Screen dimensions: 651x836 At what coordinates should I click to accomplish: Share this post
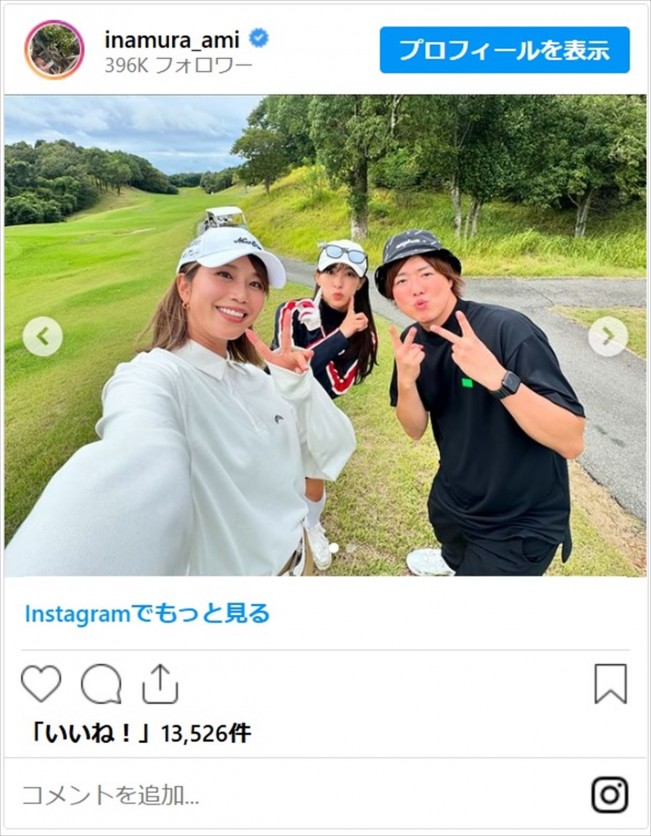(x=160, y=684)
